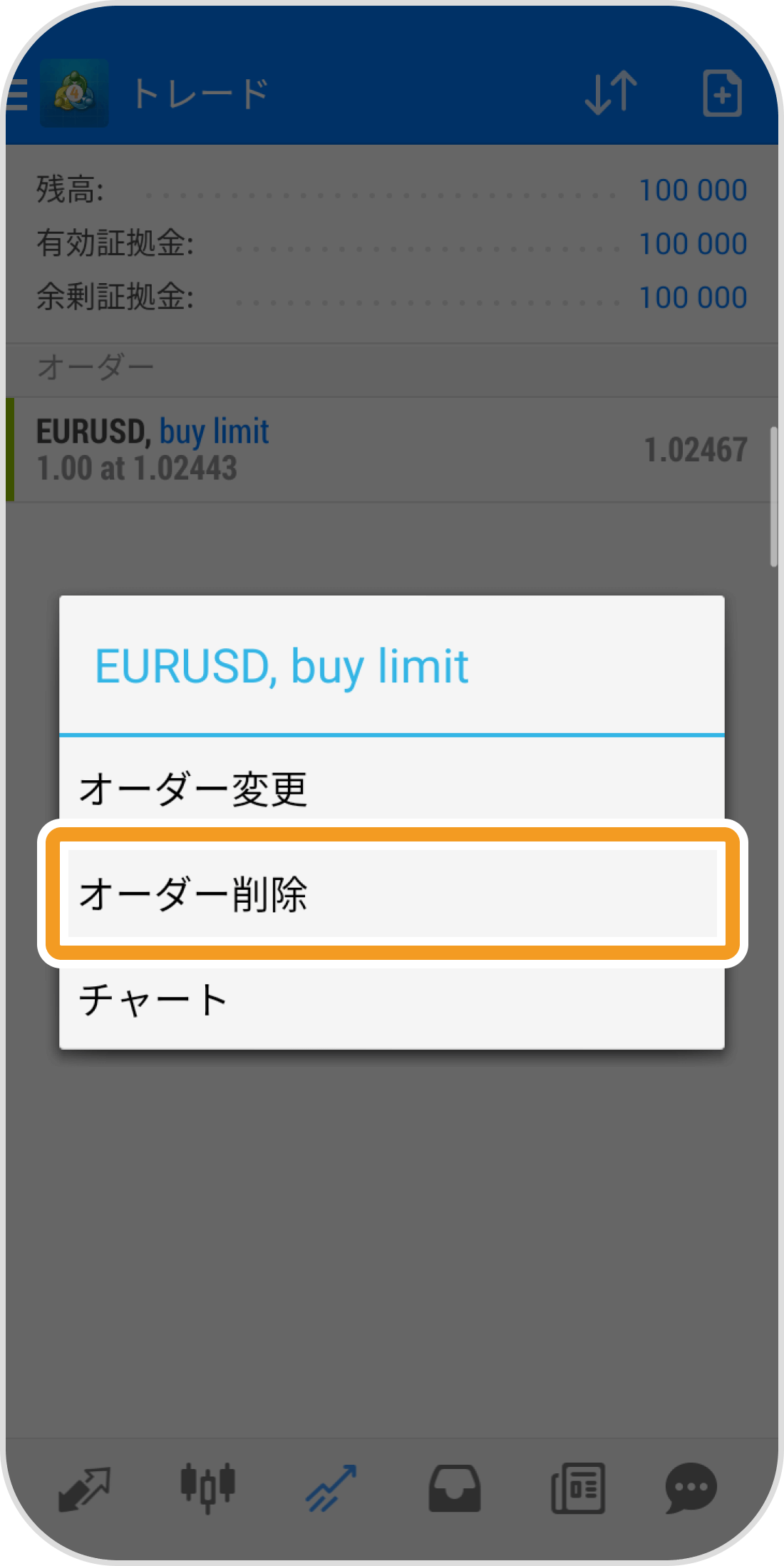Screen dimensions: 784x1566
Task: Switch to the News tab
Action: click(578, 1488)
